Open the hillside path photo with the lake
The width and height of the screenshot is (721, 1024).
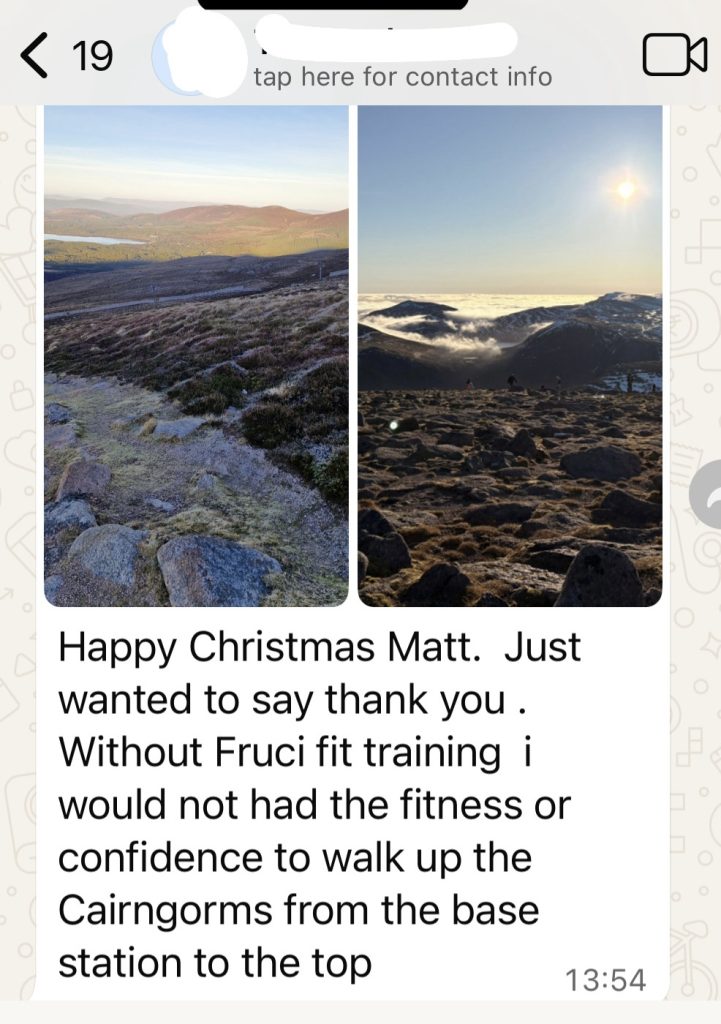196,355
